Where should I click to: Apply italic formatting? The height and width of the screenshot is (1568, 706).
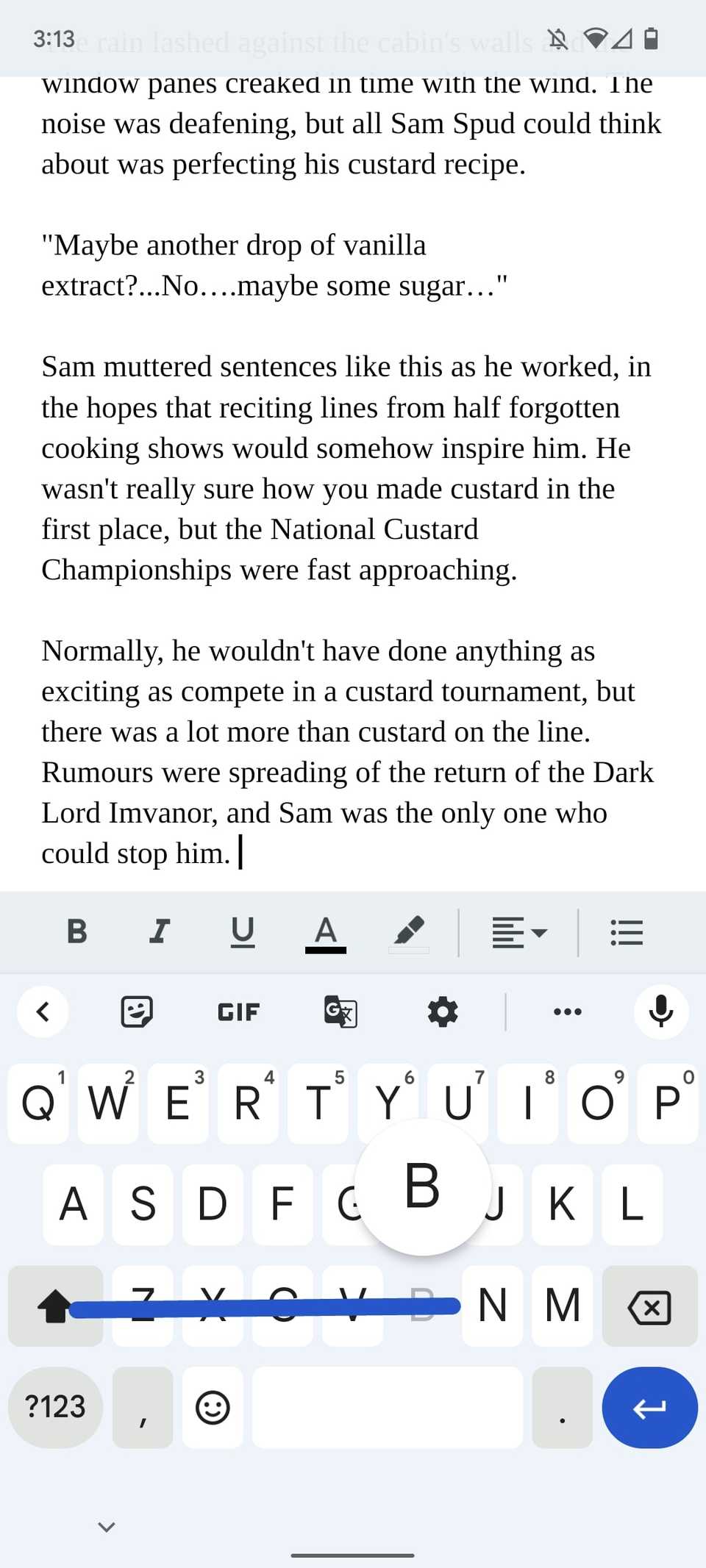(x=160, y=931)
